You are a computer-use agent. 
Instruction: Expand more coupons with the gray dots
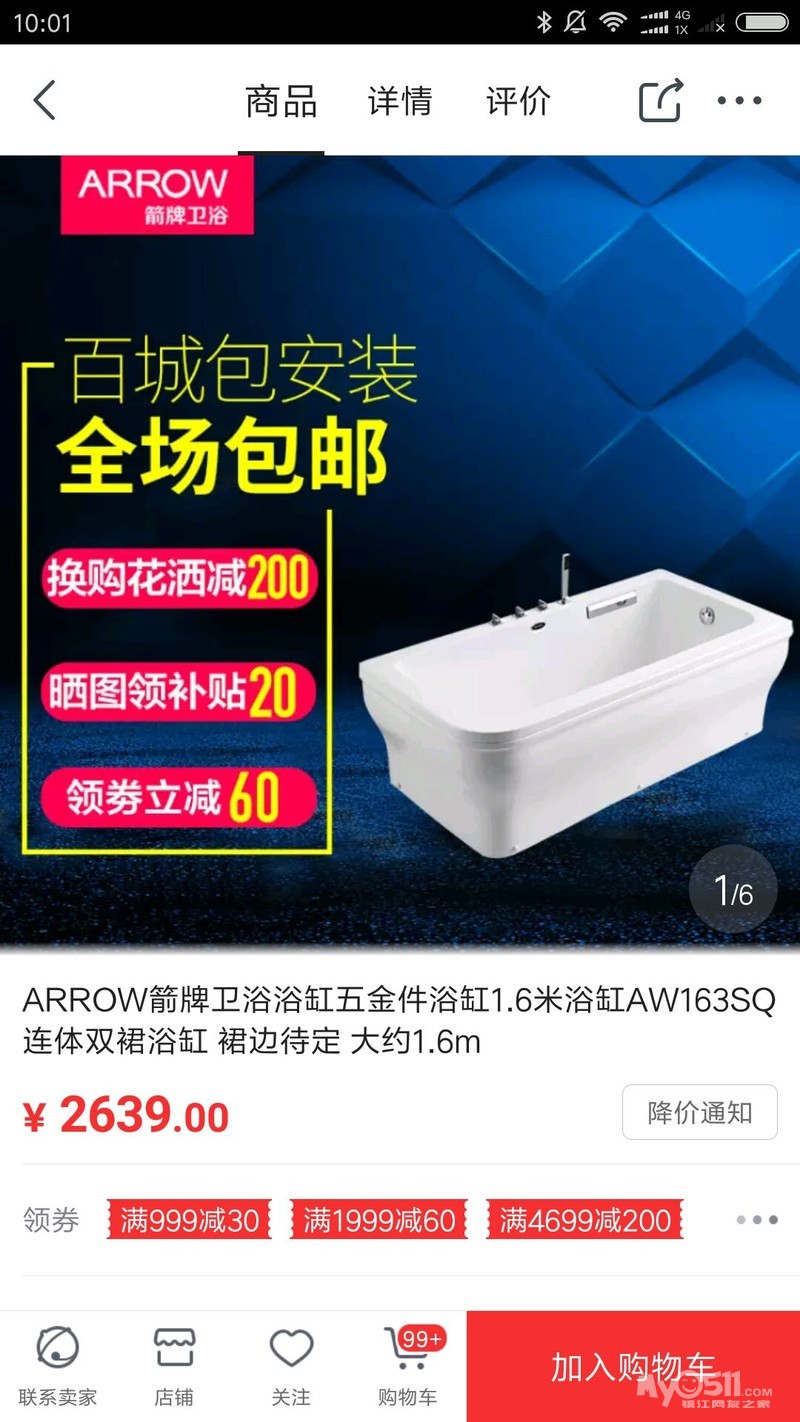tap(756, 1220)
